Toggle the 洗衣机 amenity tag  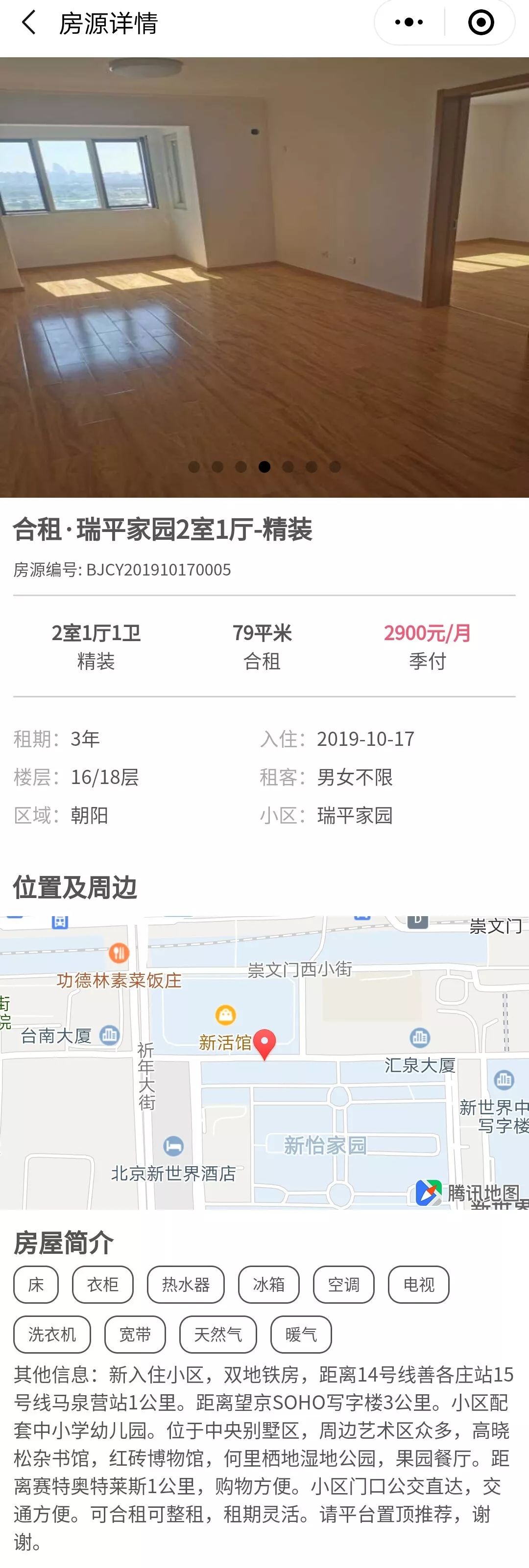click(x=52, y=1334)
